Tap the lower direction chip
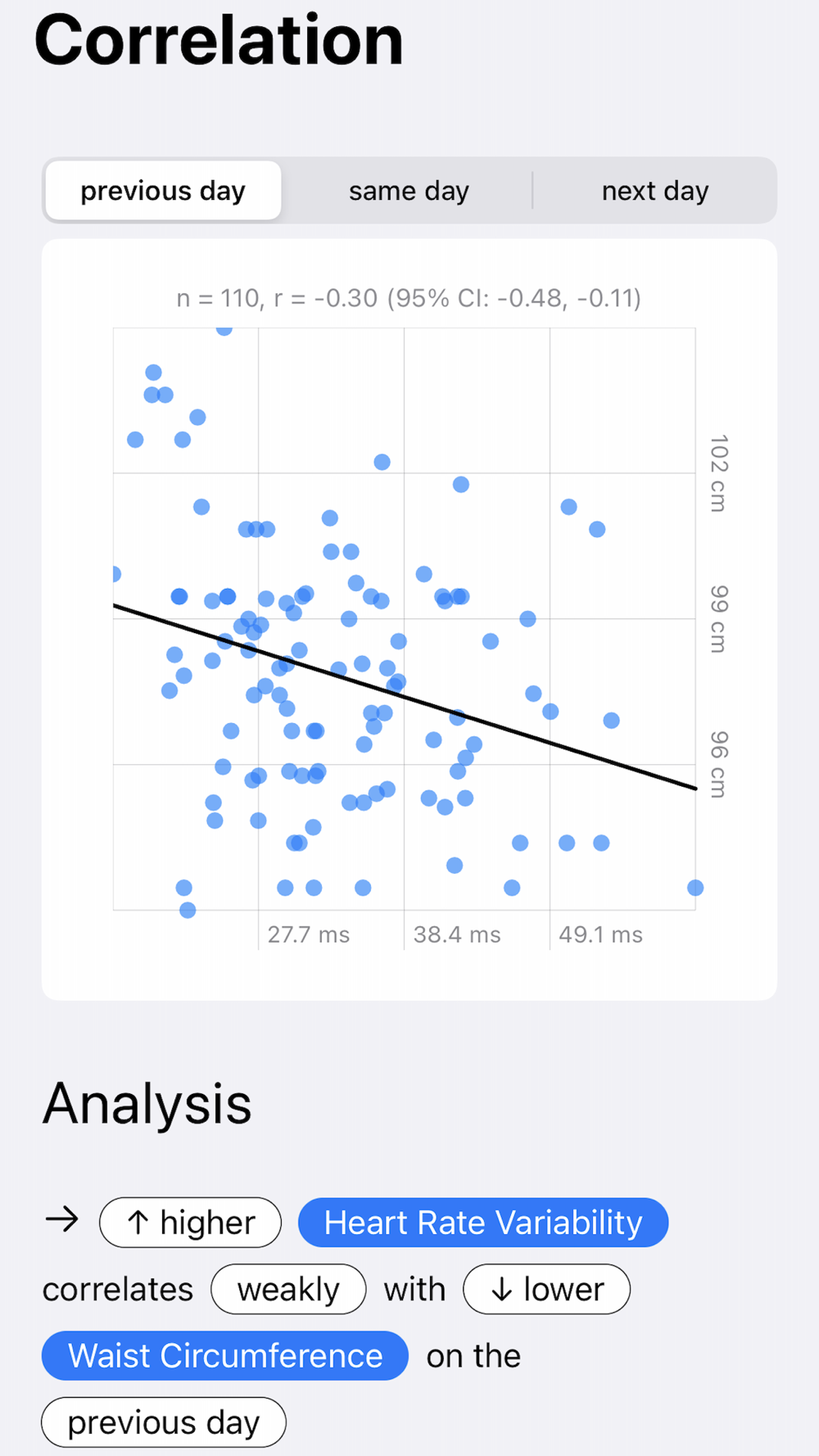 tap(547, 1290)
